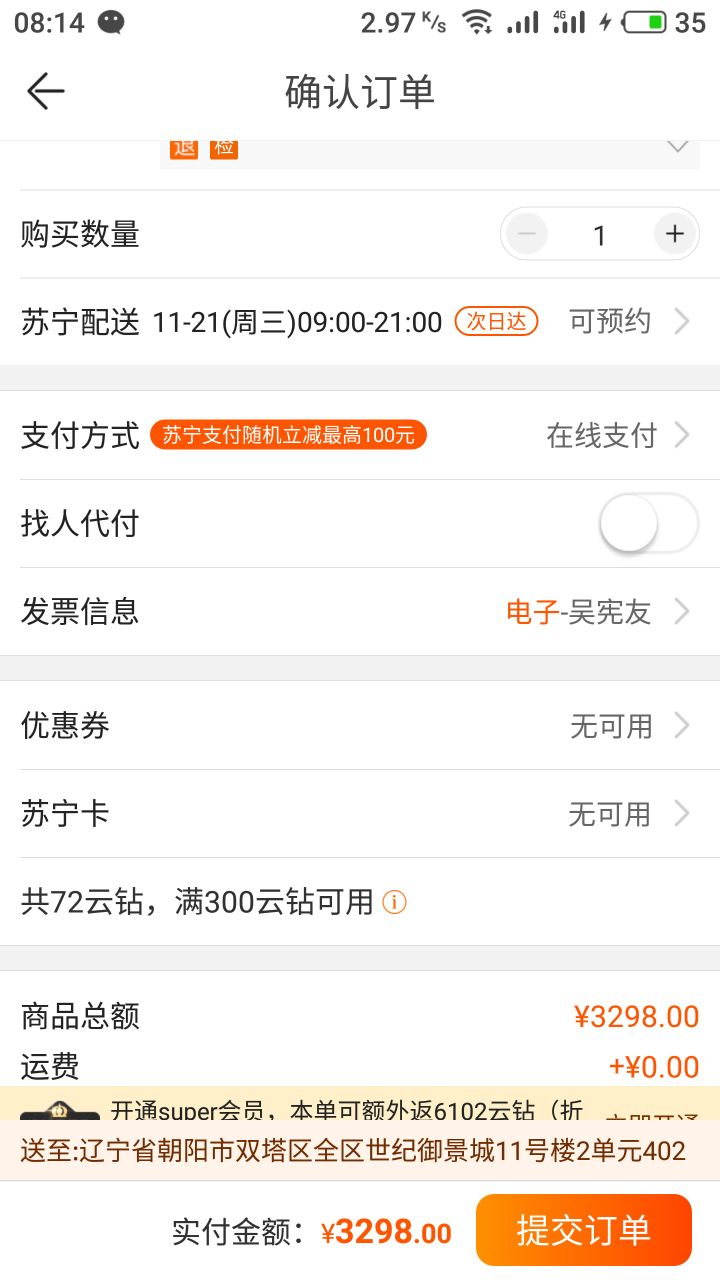Image resolution: width=720 pixels, height=1280 pixels.
Task: Open 苏宁卡 showing 无可用
Action: [x=360, y=814]
